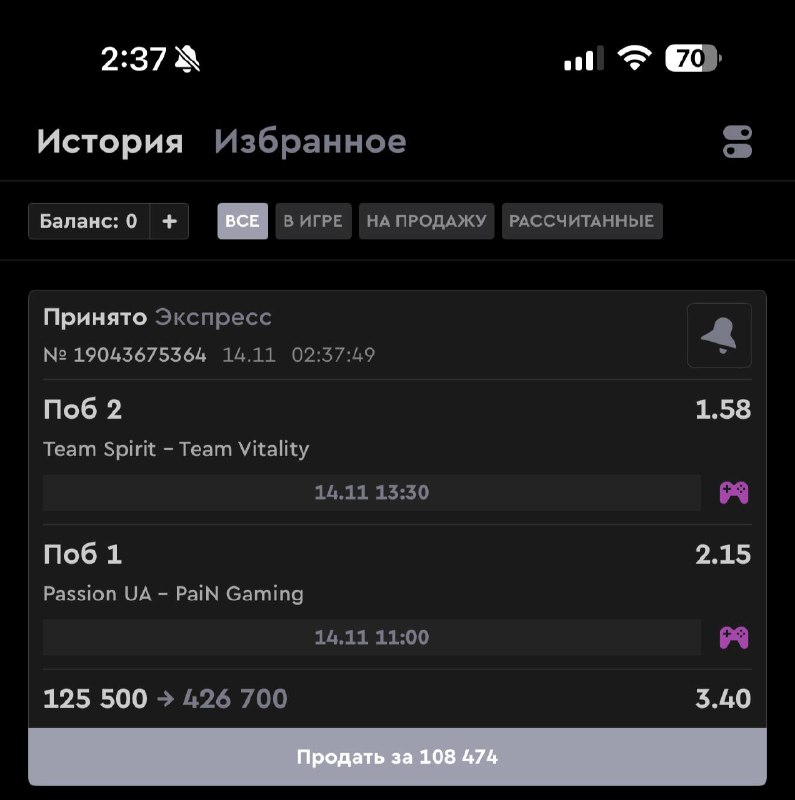Screen dimensions: 795x800
Task: Sell the bet for 108 474
Action: (x=397, y=757)
